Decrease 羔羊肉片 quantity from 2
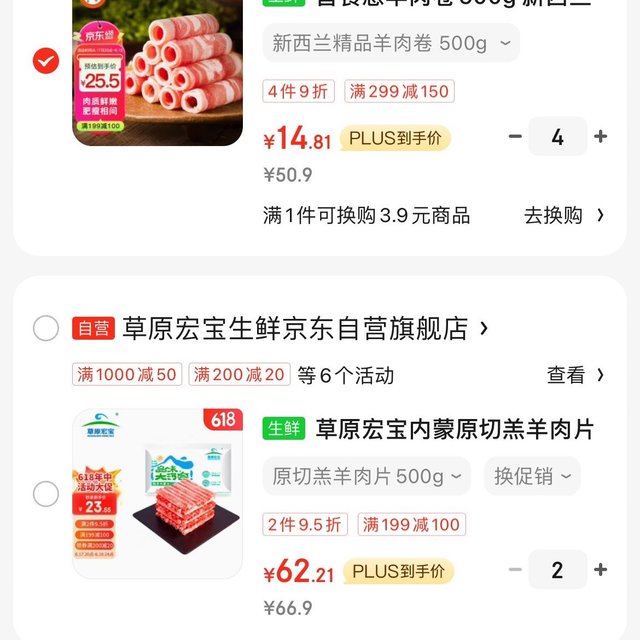640x640 pixels. pyautogui.click(x=515, y=570)
